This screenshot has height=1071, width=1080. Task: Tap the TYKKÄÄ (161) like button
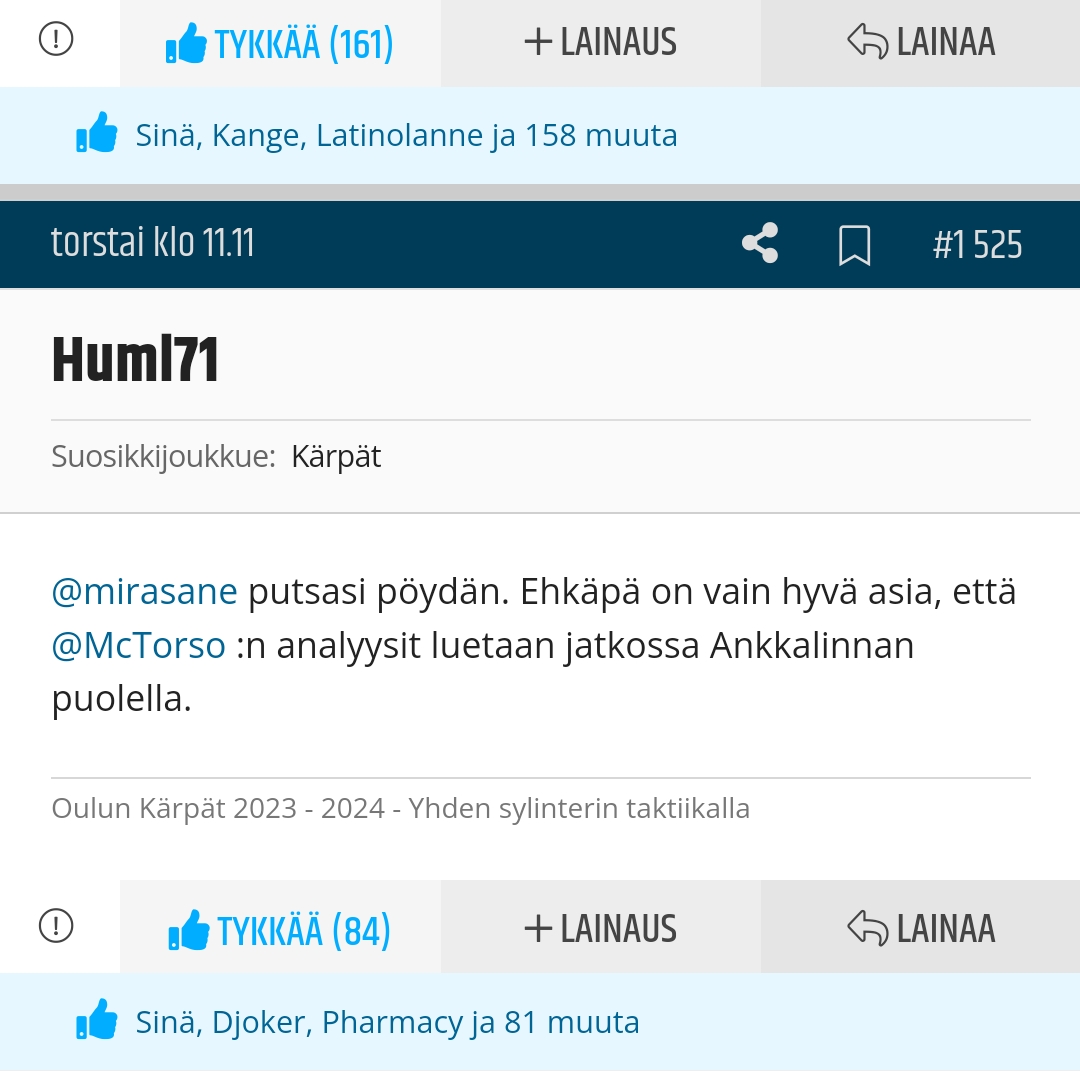[x=280, y=43]
